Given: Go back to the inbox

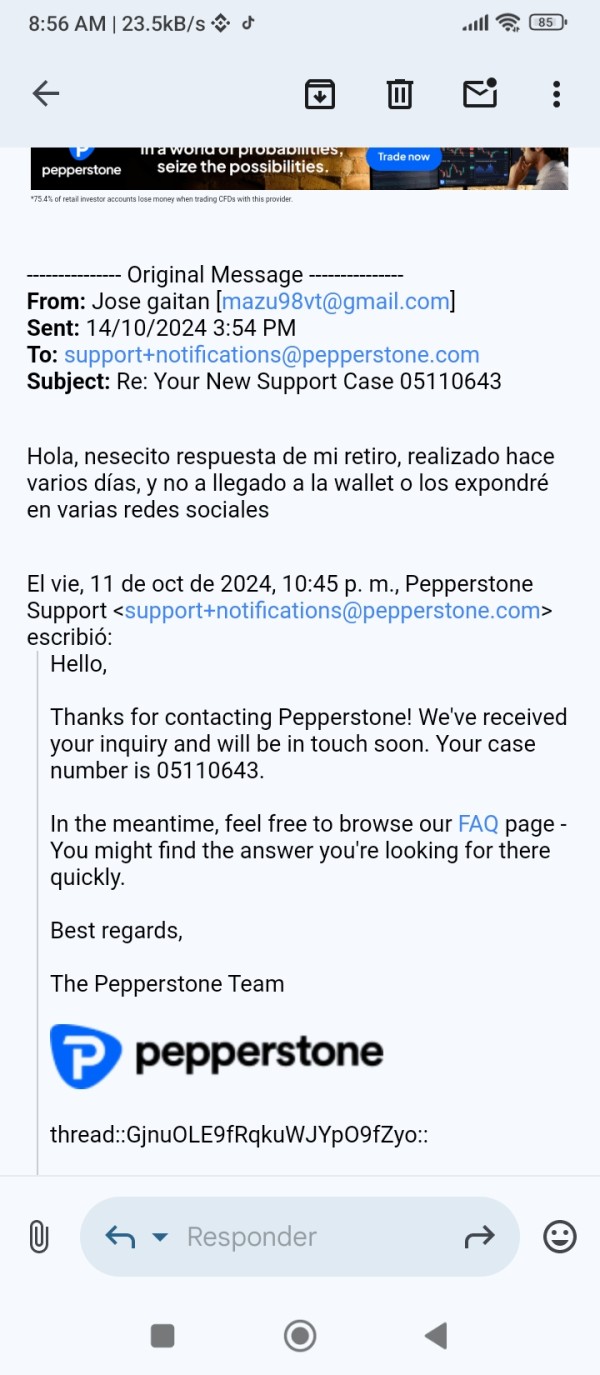Looking at the screenshot, I should click(46, 94).
